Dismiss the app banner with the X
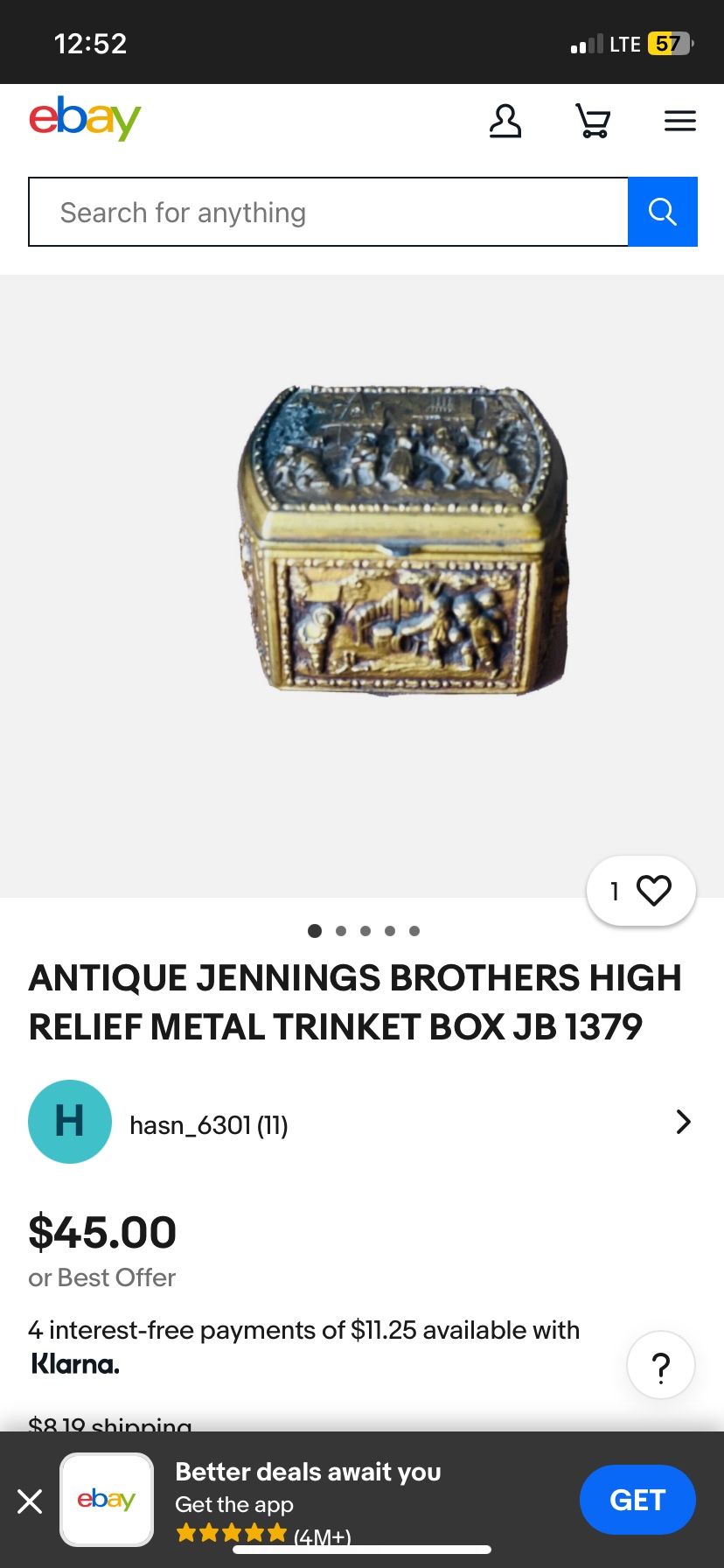The height and width of the screenshot is (1568, 724). 31,1501
